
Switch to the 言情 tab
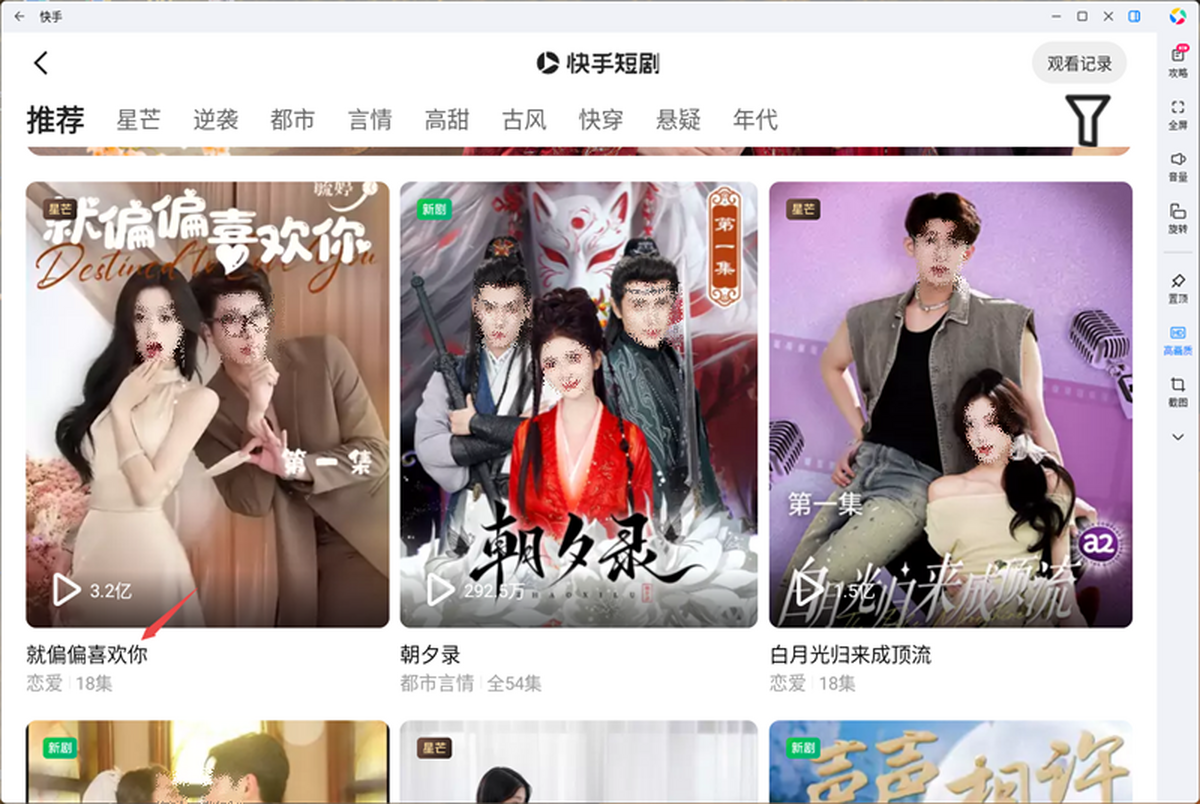tap(369, 120)
